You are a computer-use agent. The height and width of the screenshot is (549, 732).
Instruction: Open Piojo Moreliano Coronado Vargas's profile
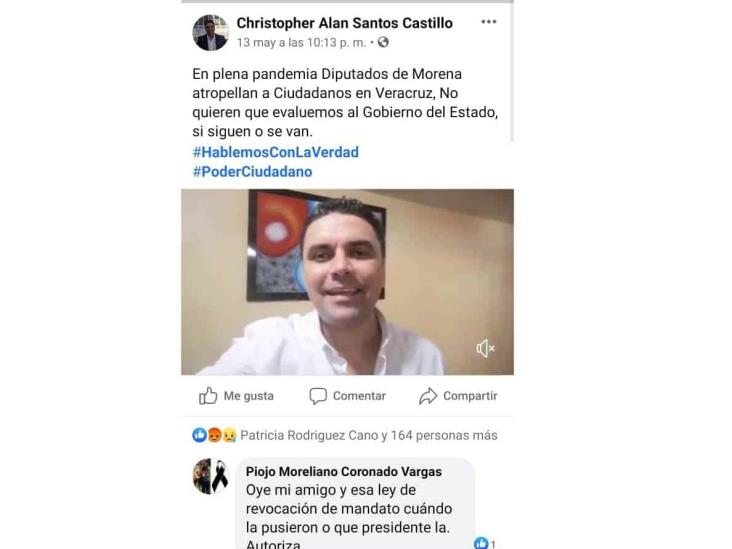pyautogui.click(x=343, y=471)
